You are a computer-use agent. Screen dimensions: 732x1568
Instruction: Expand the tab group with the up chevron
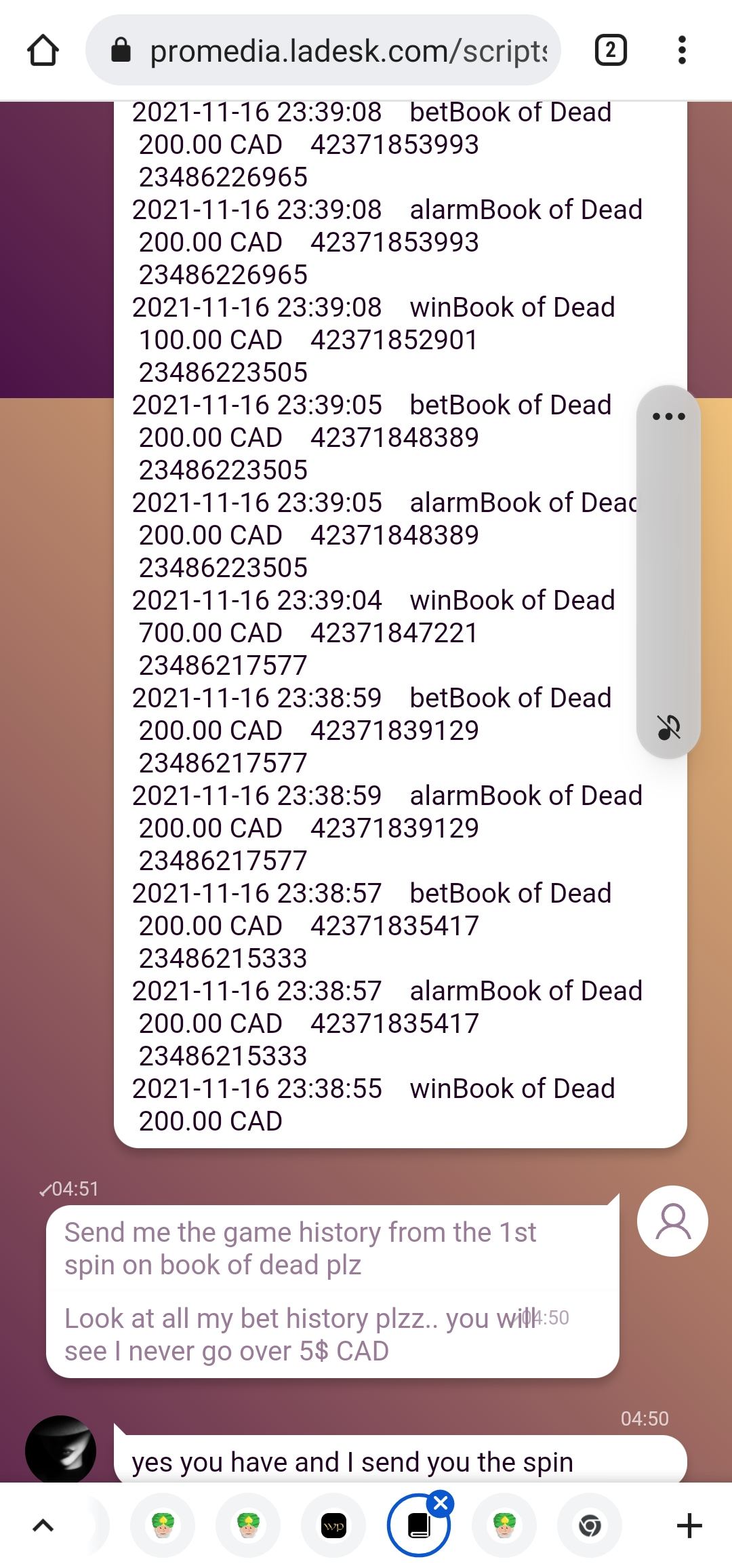click(43, 1526)
